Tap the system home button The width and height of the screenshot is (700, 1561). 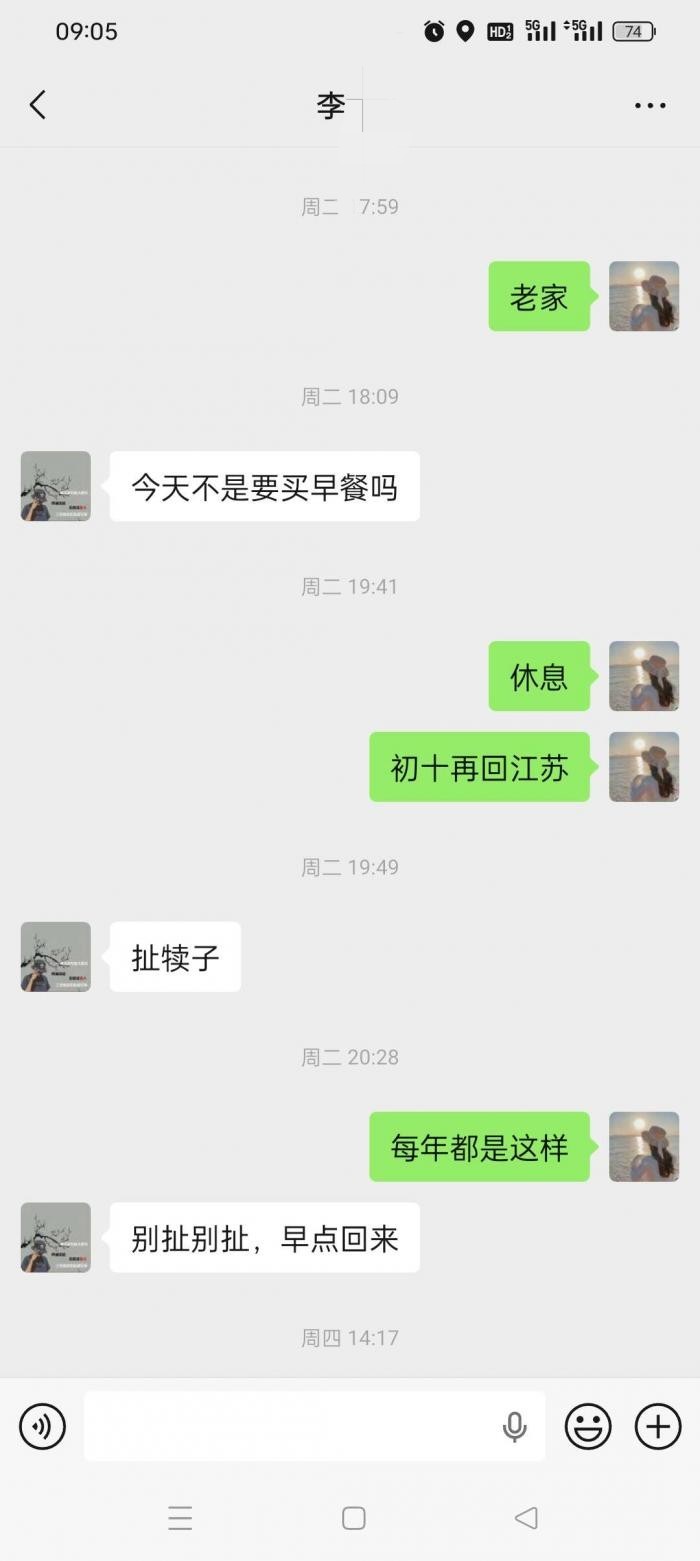(353, 1518)
